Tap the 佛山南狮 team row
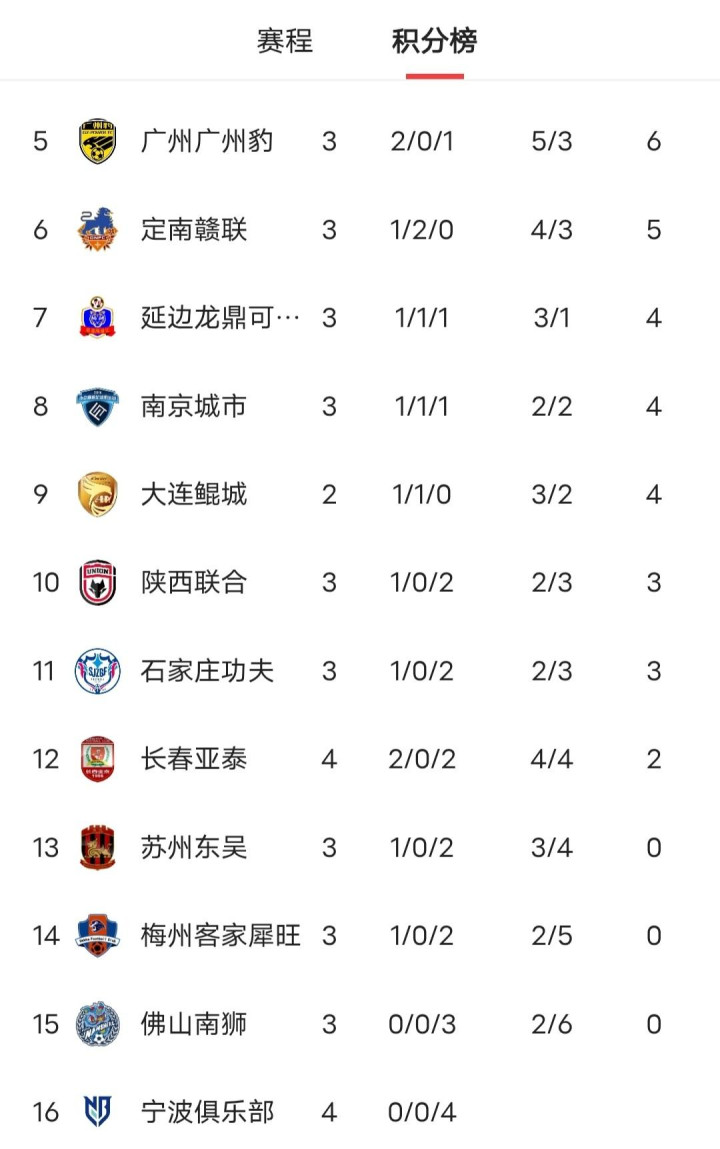720x1149 pixels. click(194, 1024)
